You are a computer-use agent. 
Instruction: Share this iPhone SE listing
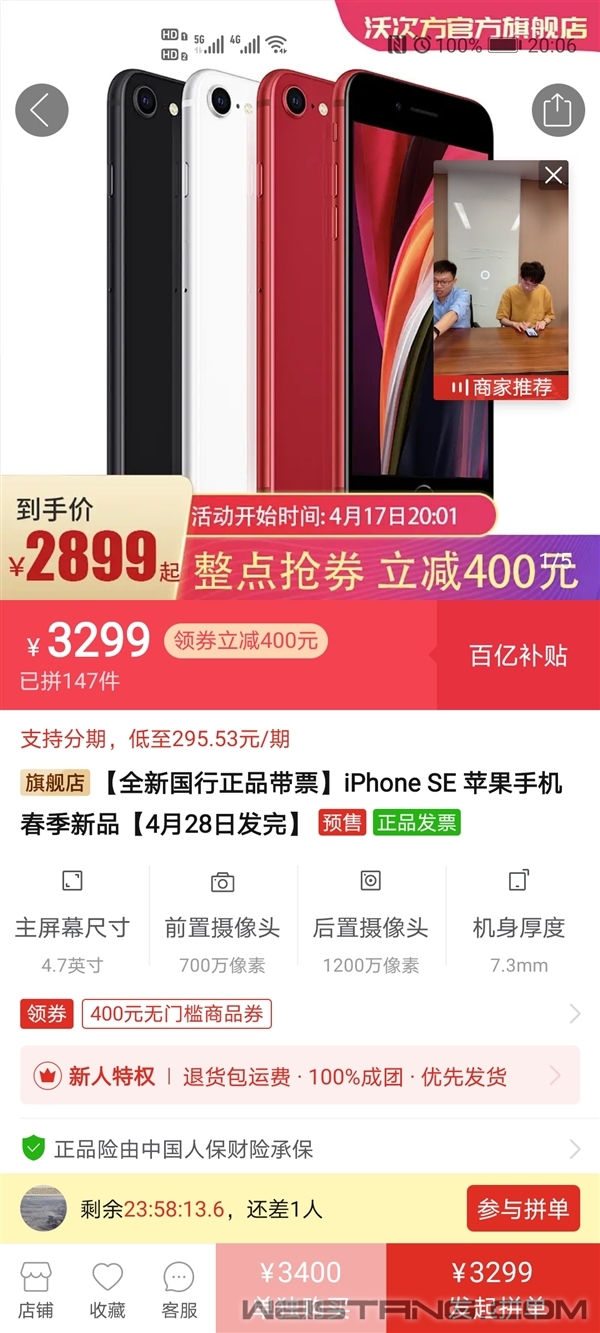coord(557,110)
